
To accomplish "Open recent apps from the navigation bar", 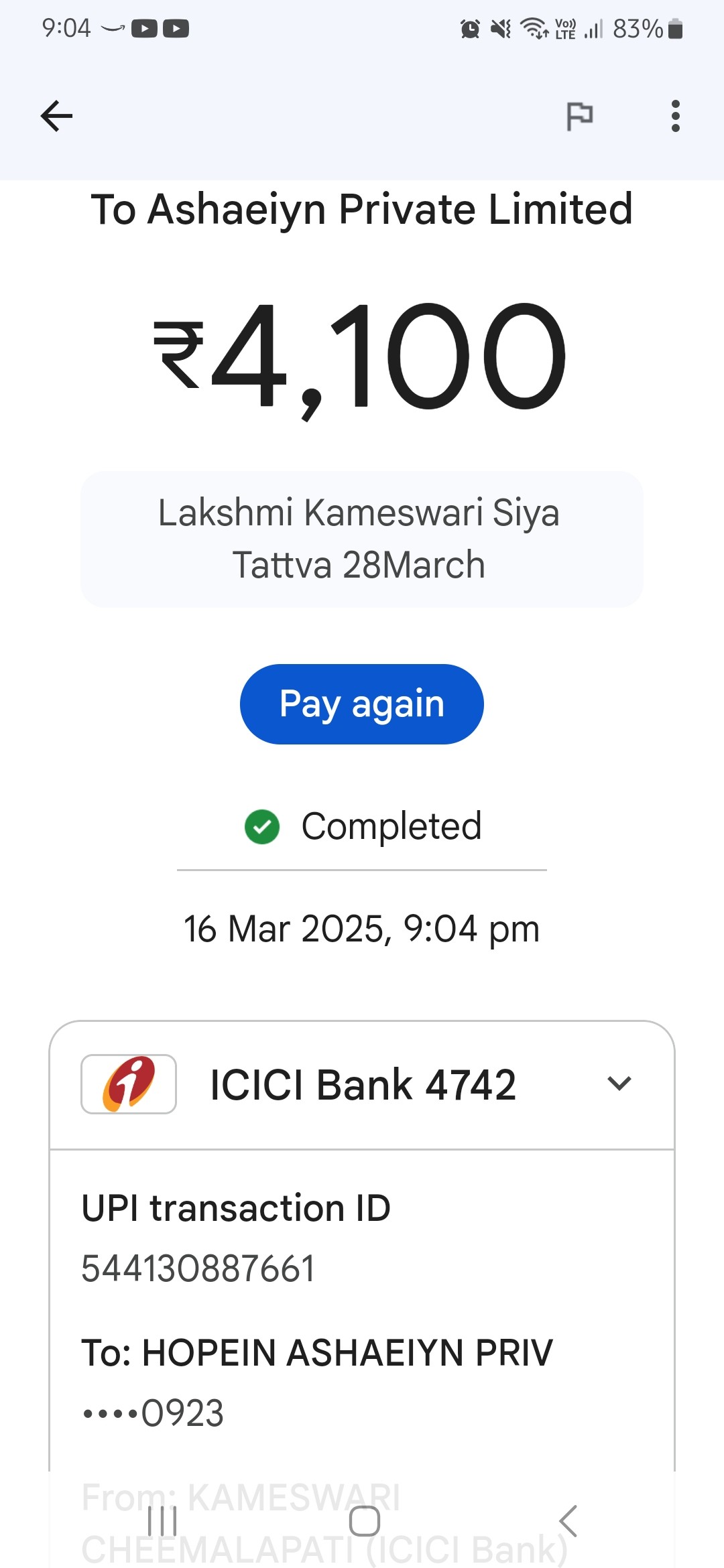I will coord(162,1520).
